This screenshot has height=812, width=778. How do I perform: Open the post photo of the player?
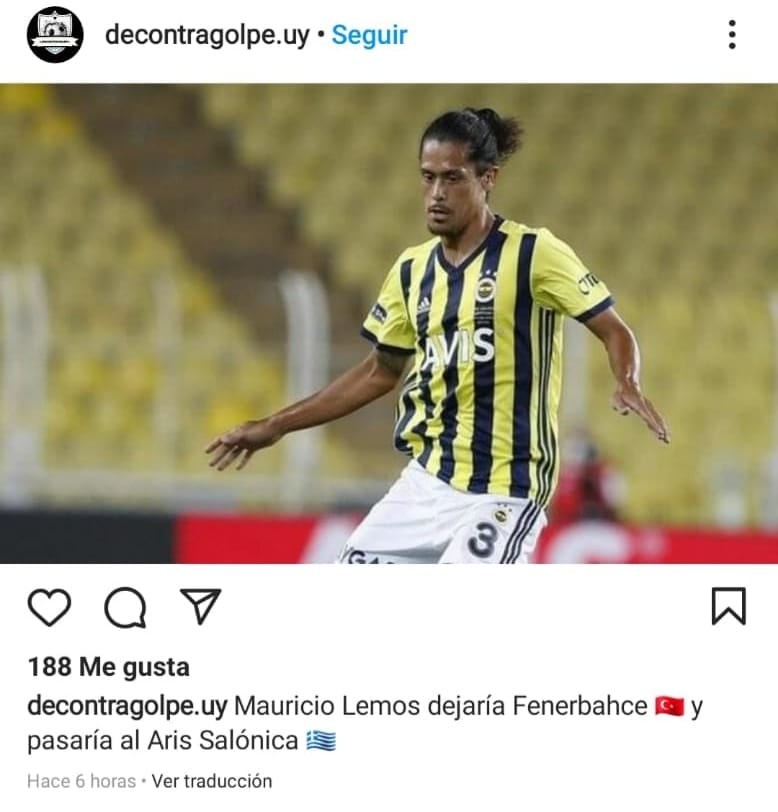pyautogui.click(x=389, y=323)
